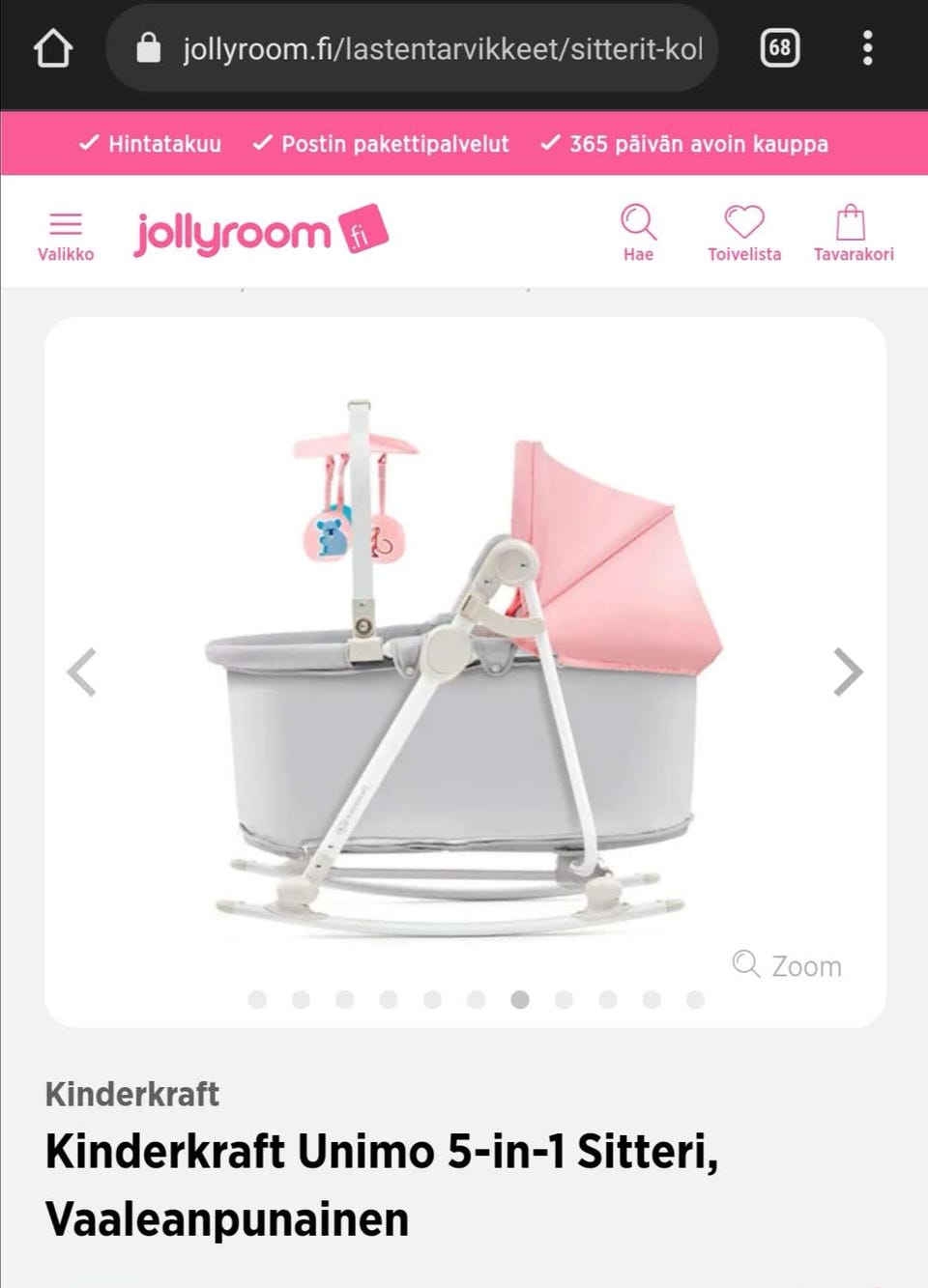
Task: Open the Tavarakori shopping cart
Action: [x=853, y=233]
